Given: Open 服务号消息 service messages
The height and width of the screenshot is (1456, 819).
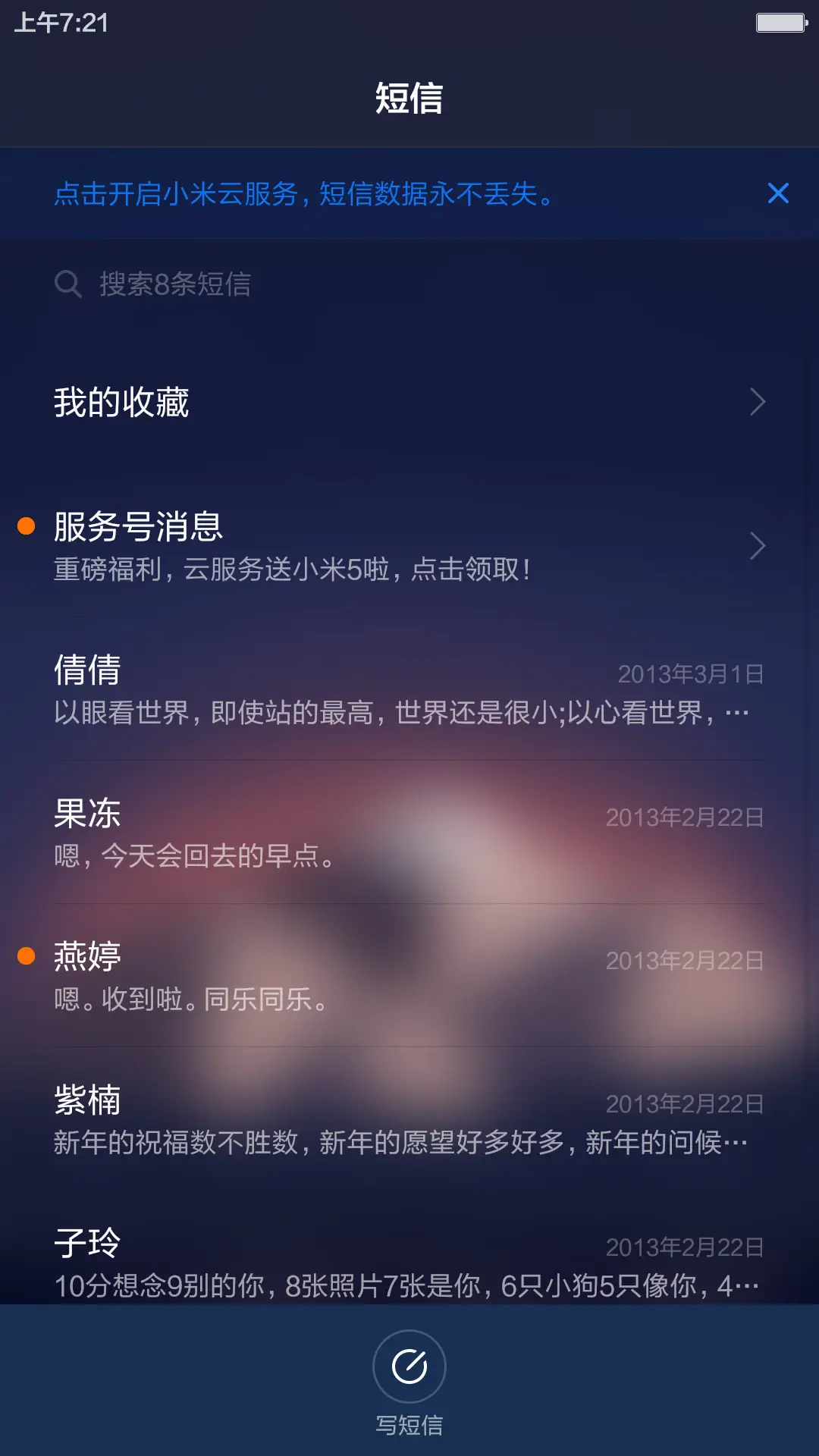Looking at the screenshot, I should (x=409, y=546).
